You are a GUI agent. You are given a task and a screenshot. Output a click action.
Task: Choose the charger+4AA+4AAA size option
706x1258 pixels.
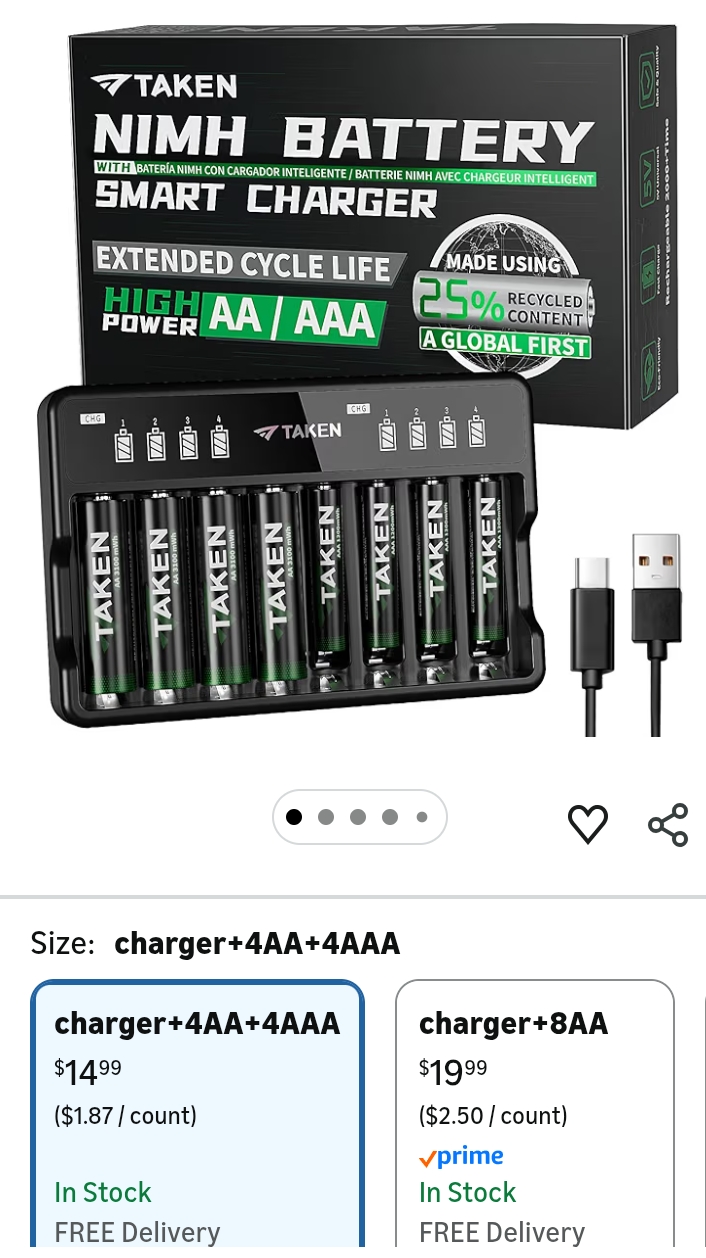tap(197, 1112)
